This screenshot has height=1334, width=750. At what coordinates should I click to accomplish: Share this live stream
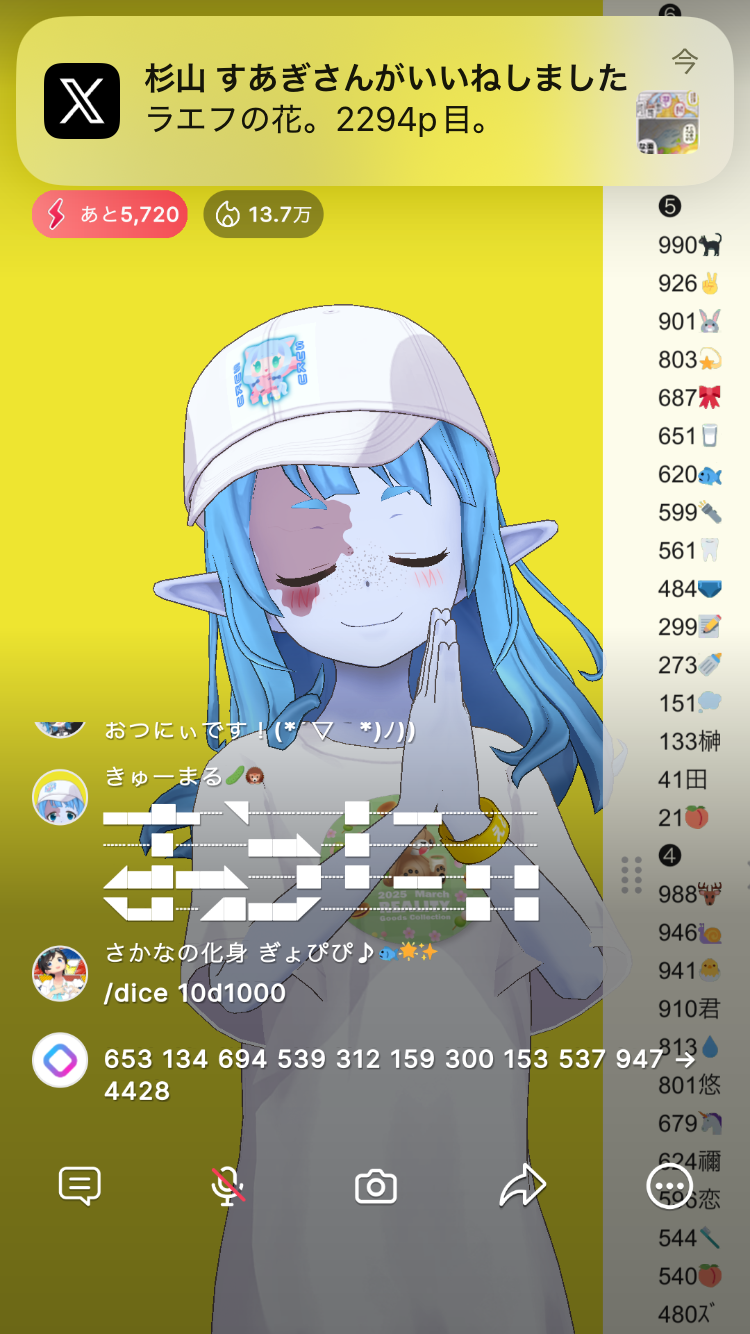[522, 1187]
